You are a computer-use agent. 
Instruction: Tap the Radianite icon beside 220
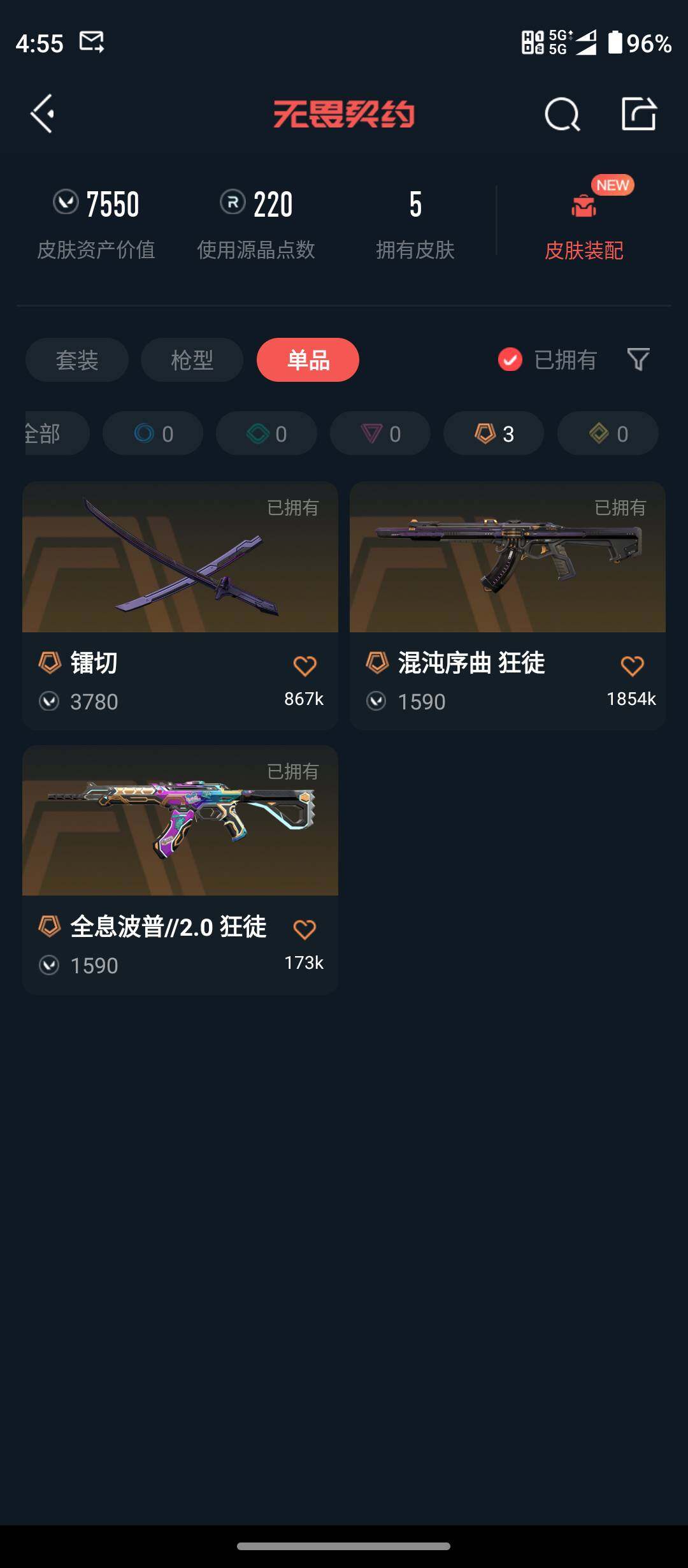click(x=231, y=203)
